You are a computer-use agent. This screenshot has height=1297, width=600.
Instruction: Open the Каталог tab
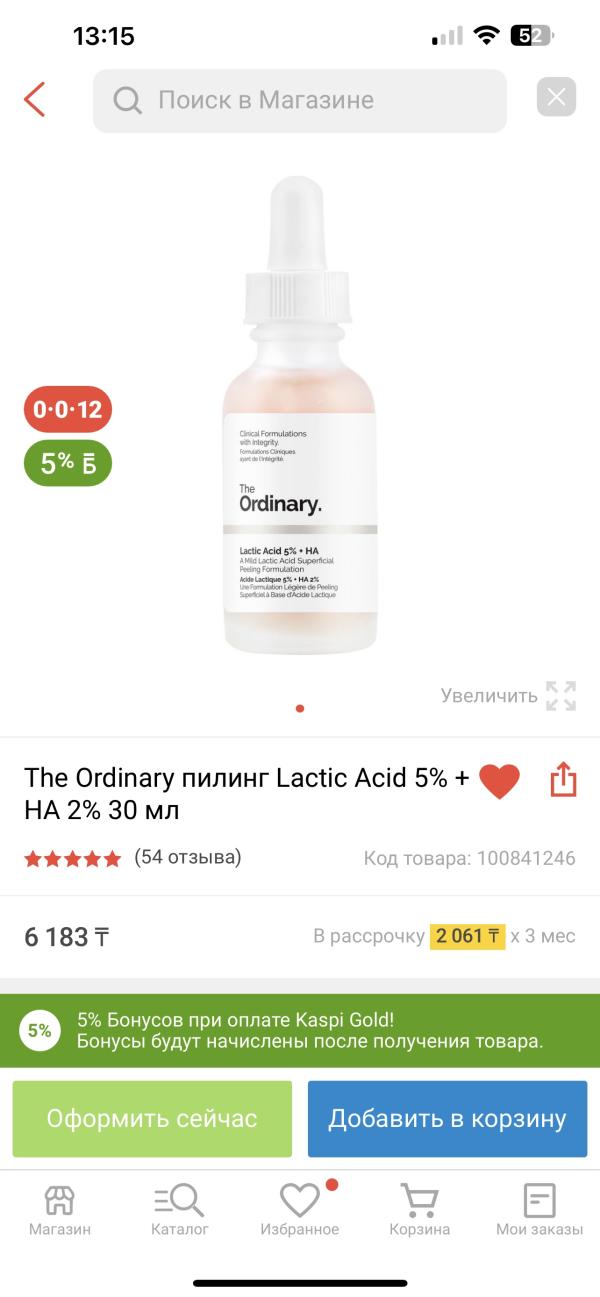pos(179,1210)
